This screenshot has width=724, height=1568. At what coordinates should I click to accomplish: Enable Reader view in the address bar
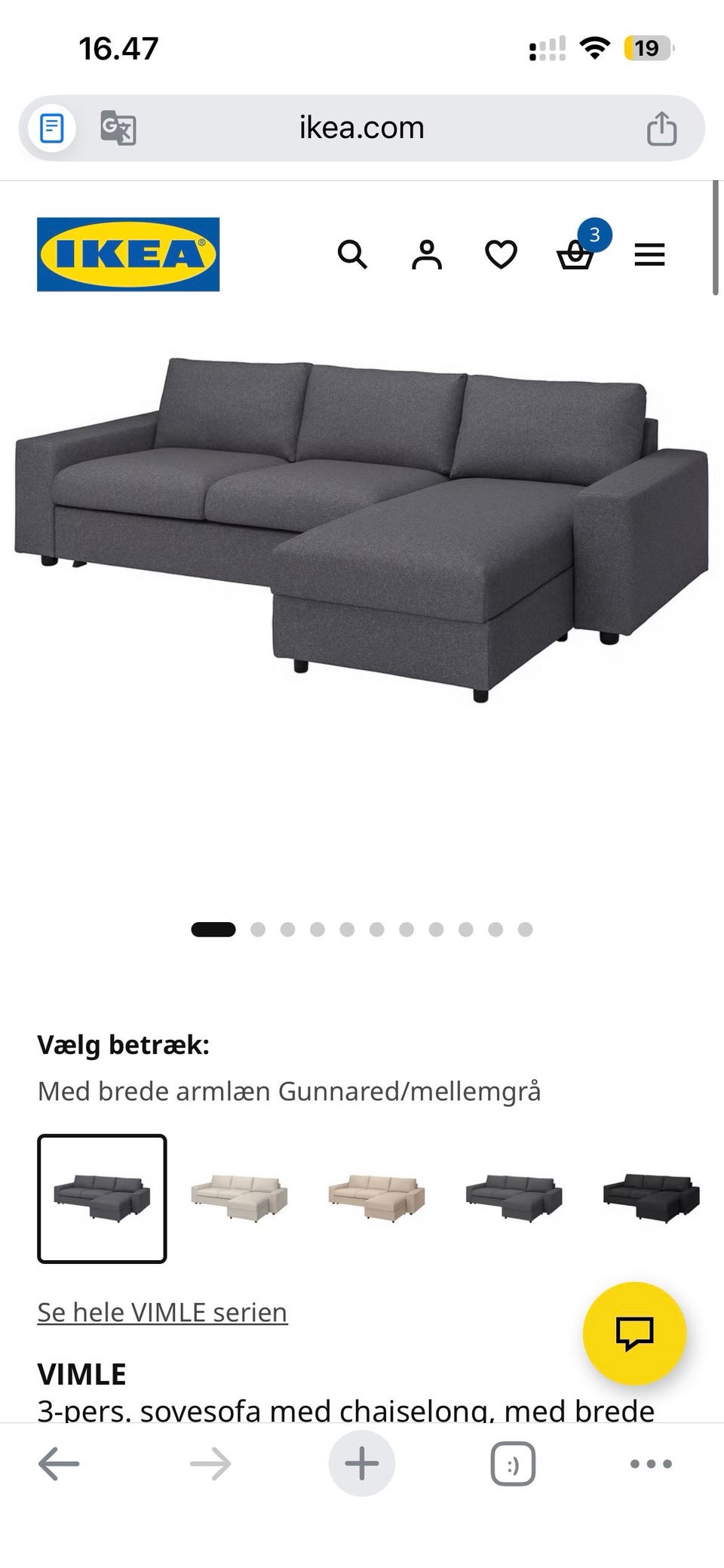pyautogui.click(x=51, y=127)
